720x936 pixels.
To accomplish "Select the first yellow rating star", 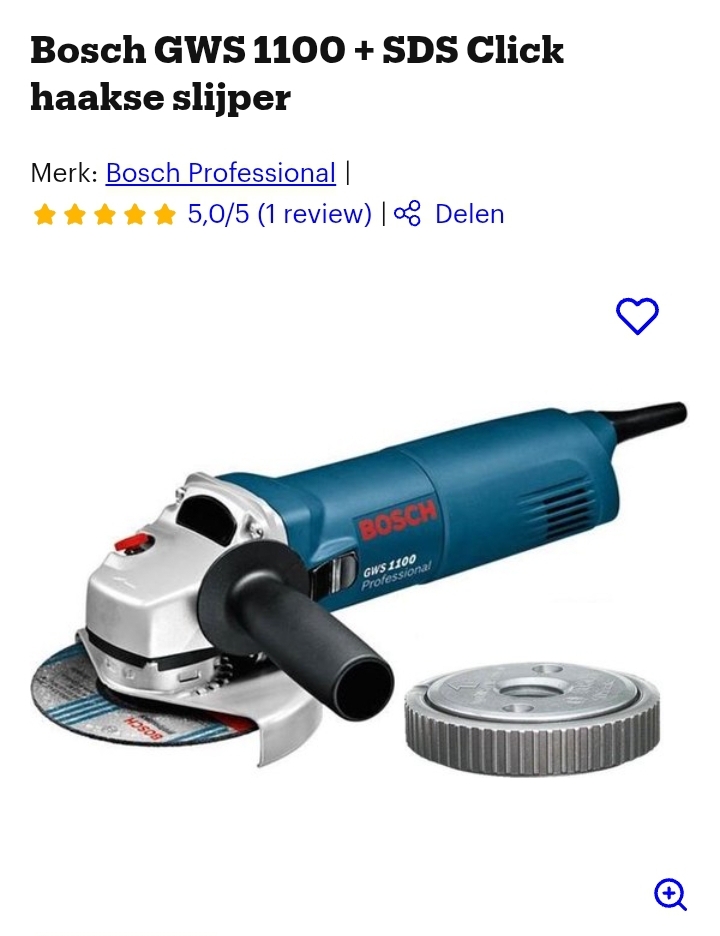I will pos(44,213).
